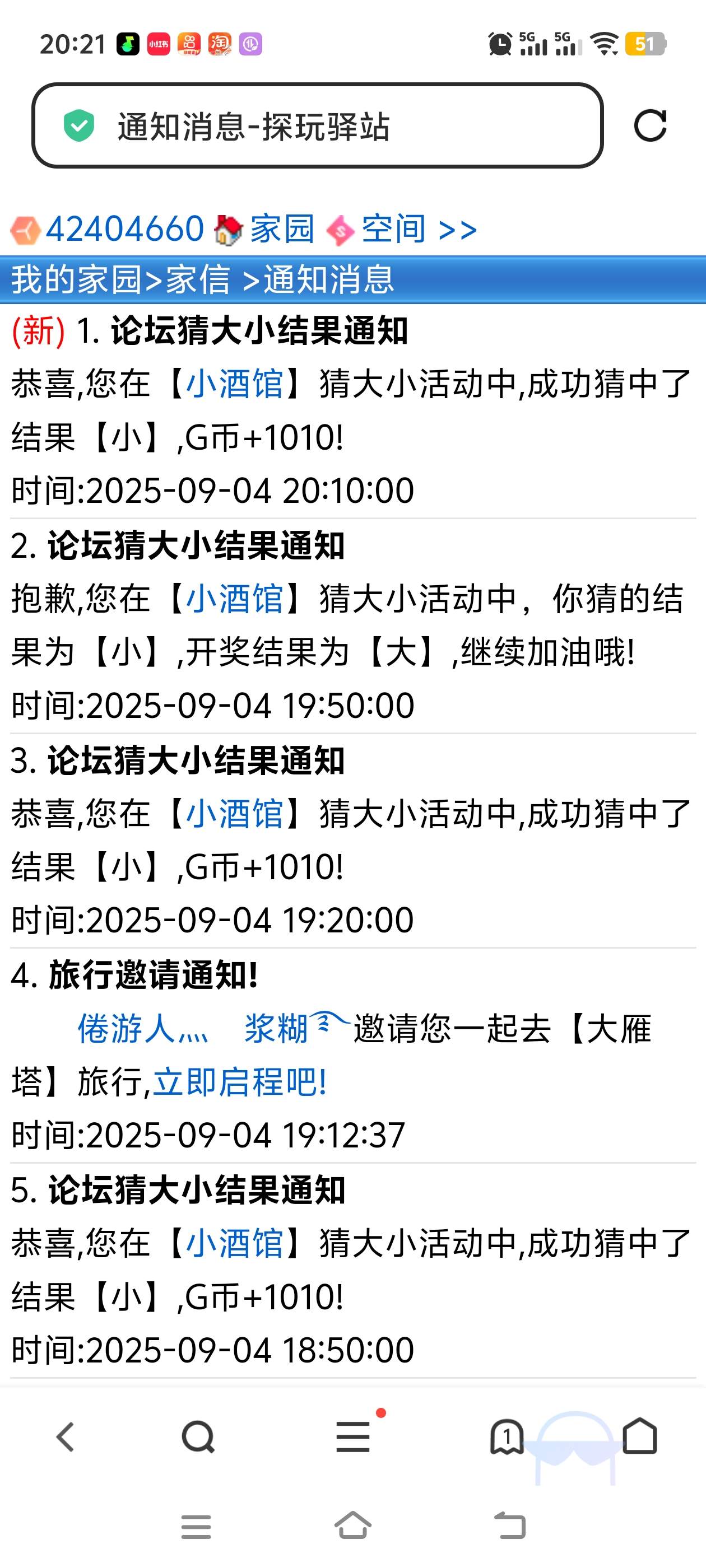Open user ID 42404660 link
The image size is (706, 1568).
tap(124, 229)
